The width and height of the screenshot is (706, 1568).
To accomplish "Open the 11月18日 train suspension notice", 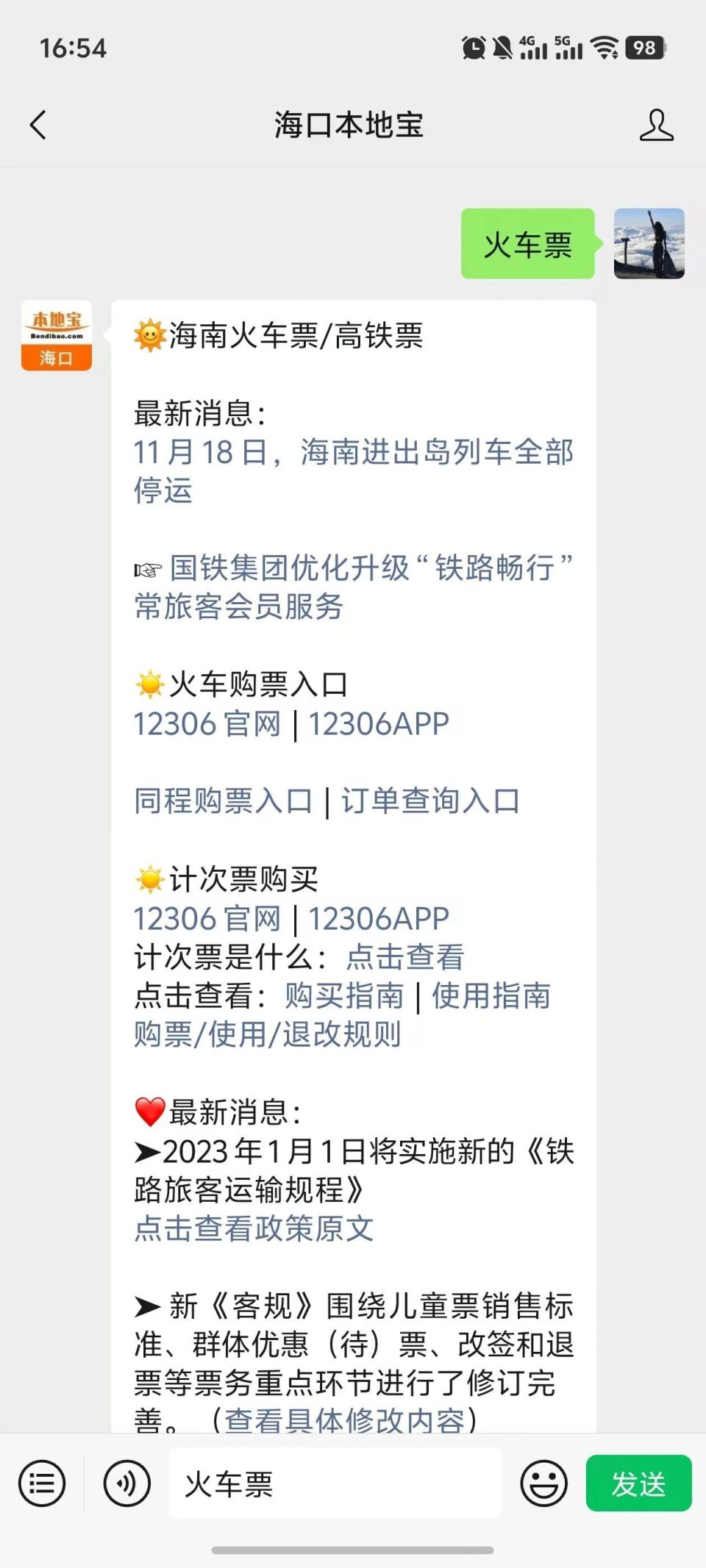I will [353, 456].
